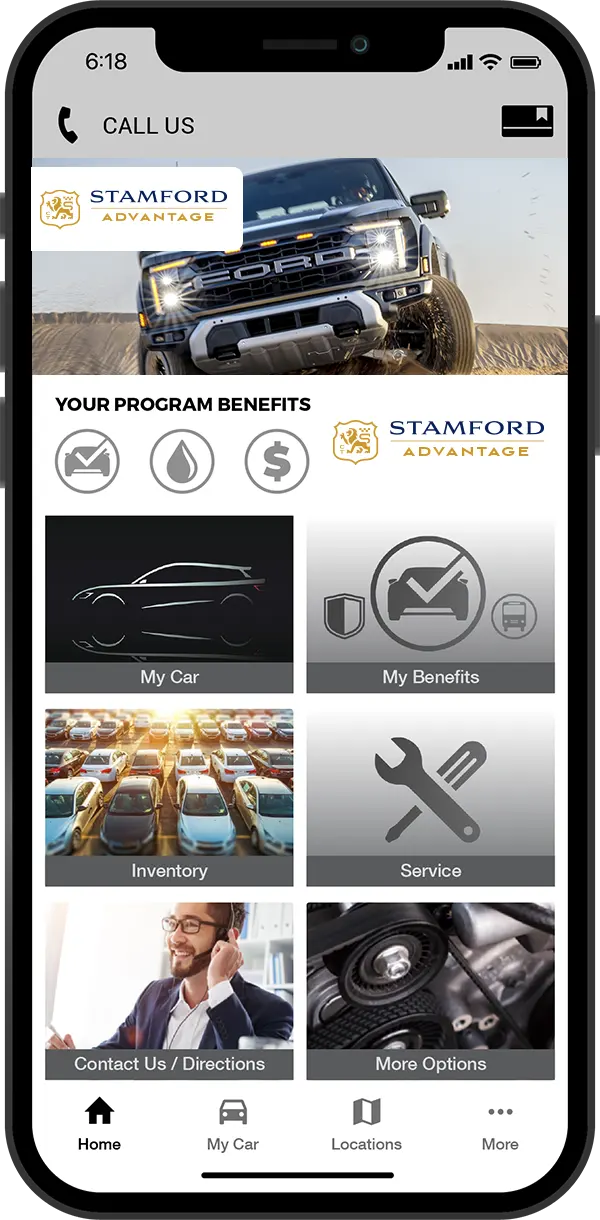This screenshot has height=1220, width=600.
Task: Open the card icon in the top bar
Action: pos(527,121)
